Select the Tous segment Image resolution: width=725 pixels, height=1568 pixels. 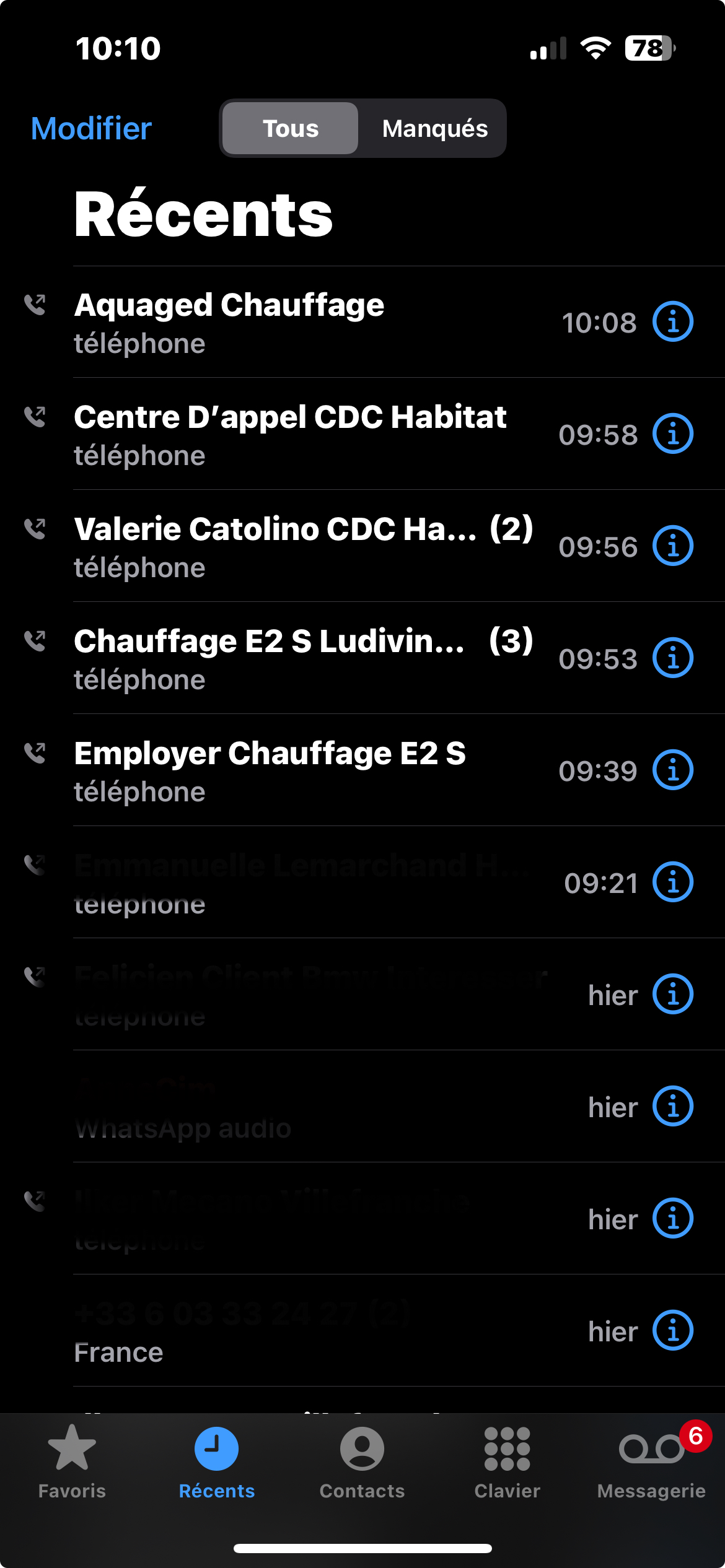(290, 129)
